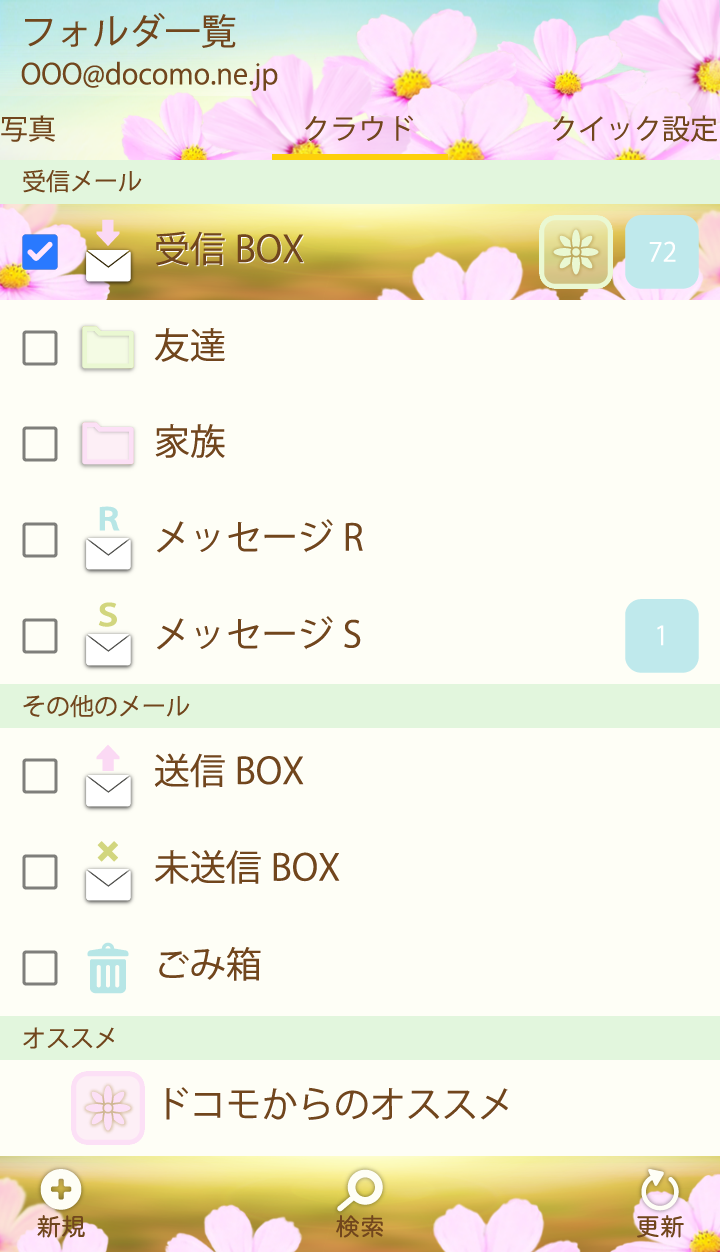Tap the flower icon on 受信 BOX
This screenshot has height=1252, width=720.
(x=576, y=252)
